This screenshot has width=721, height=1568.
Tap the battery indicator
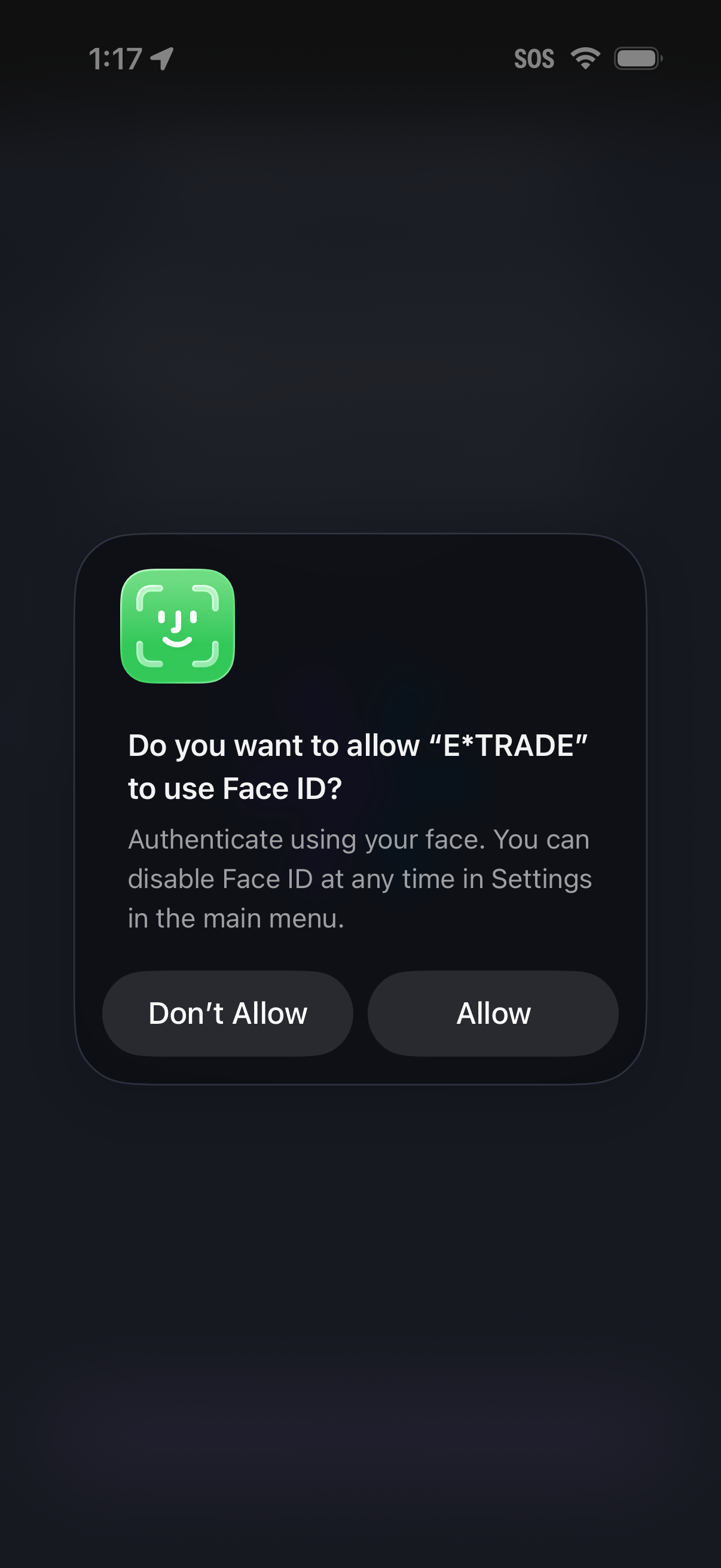coord(636,59)
